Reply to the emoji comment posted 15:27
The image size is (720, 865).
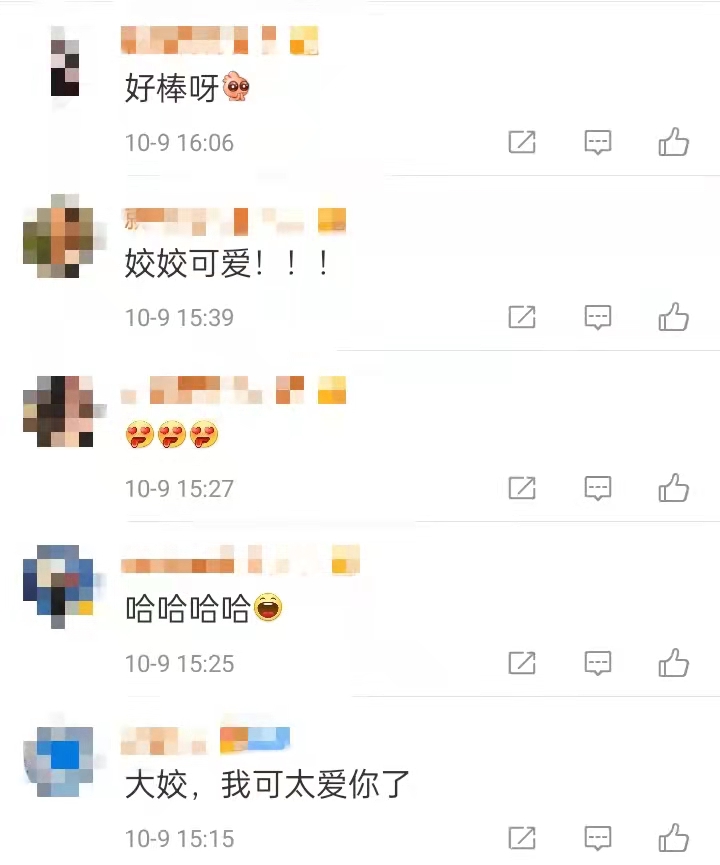(598, 488)
